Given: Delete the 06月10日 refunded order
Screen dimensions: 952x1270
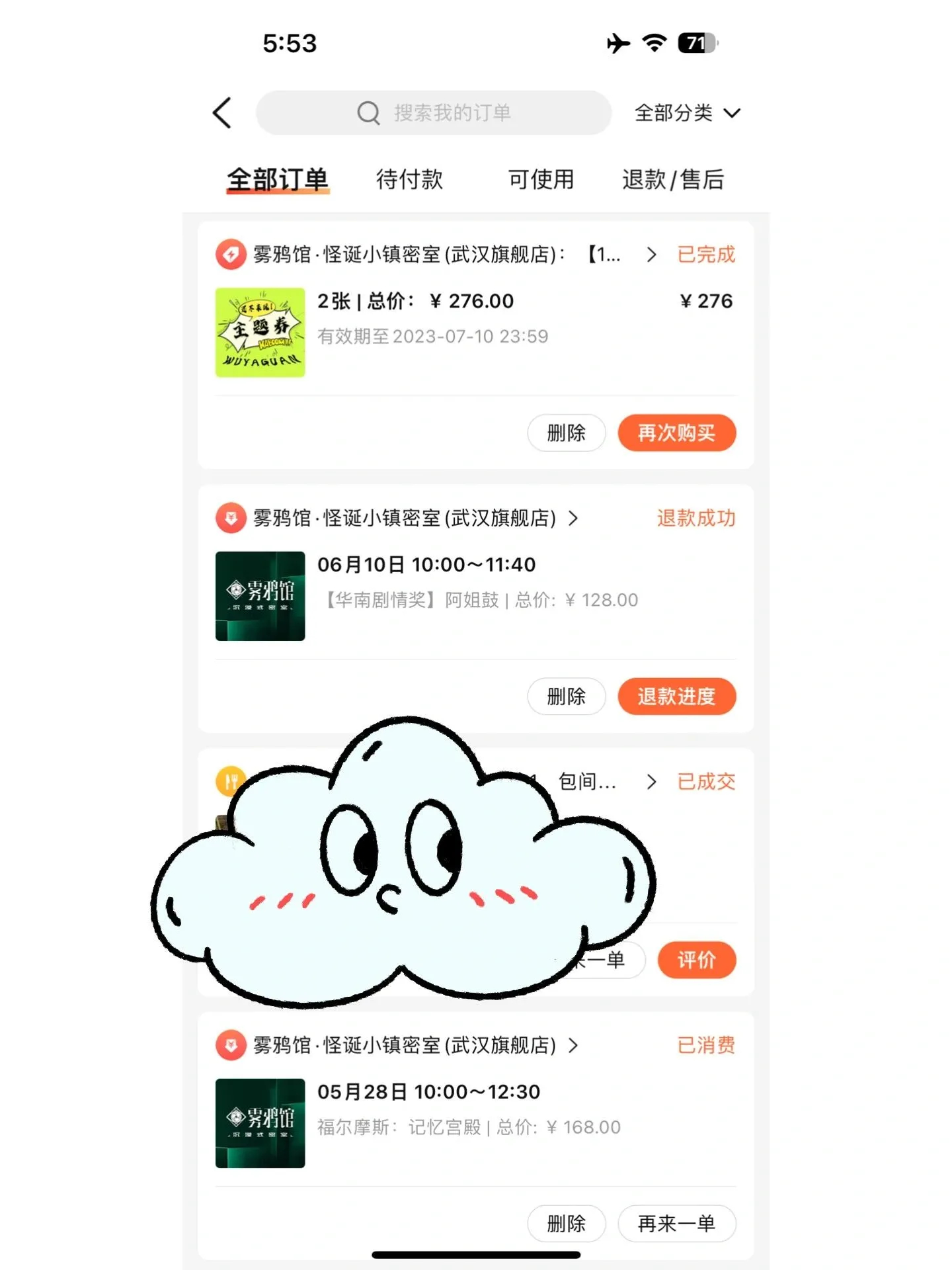Looking at the screenshot, I should [566, 697].
